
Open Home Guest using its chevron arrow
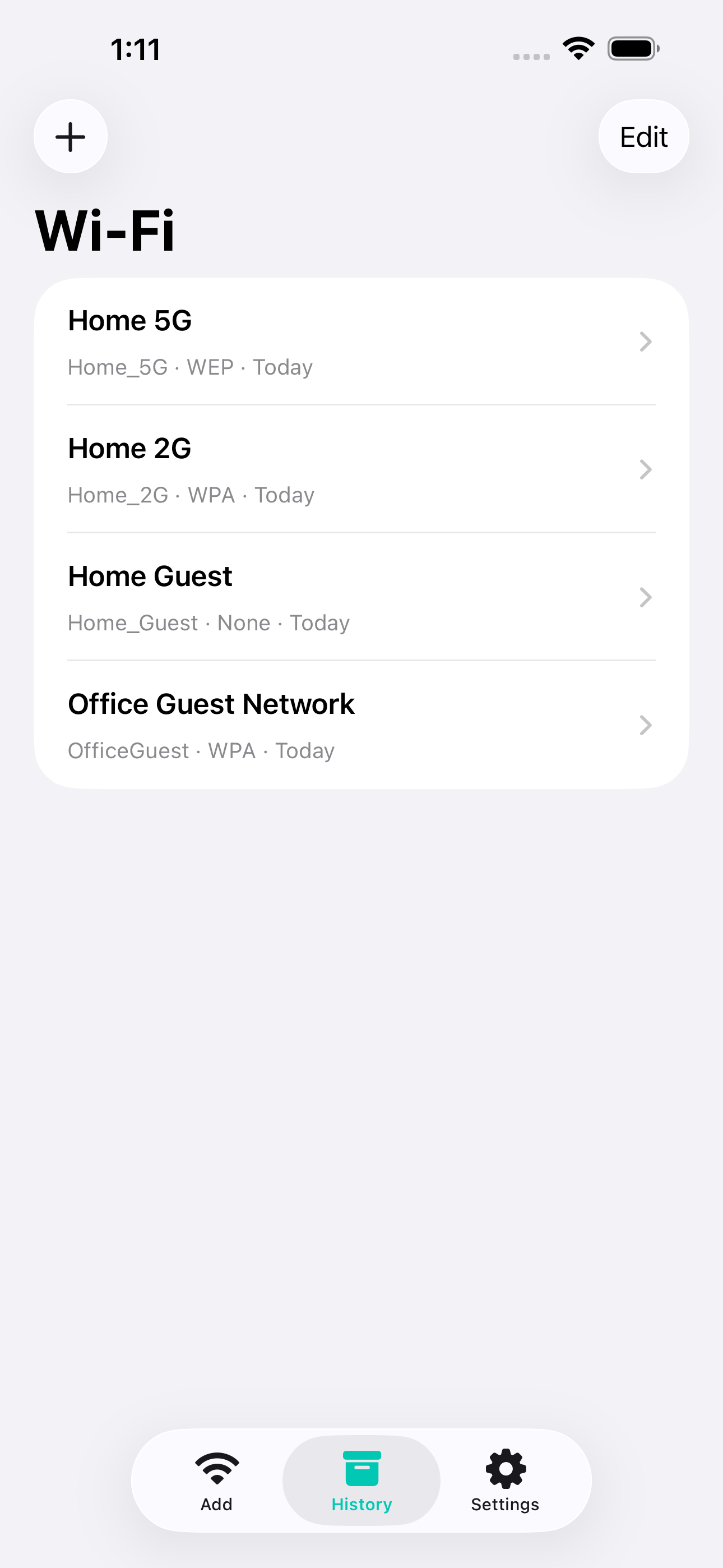[x=646, y=598]
